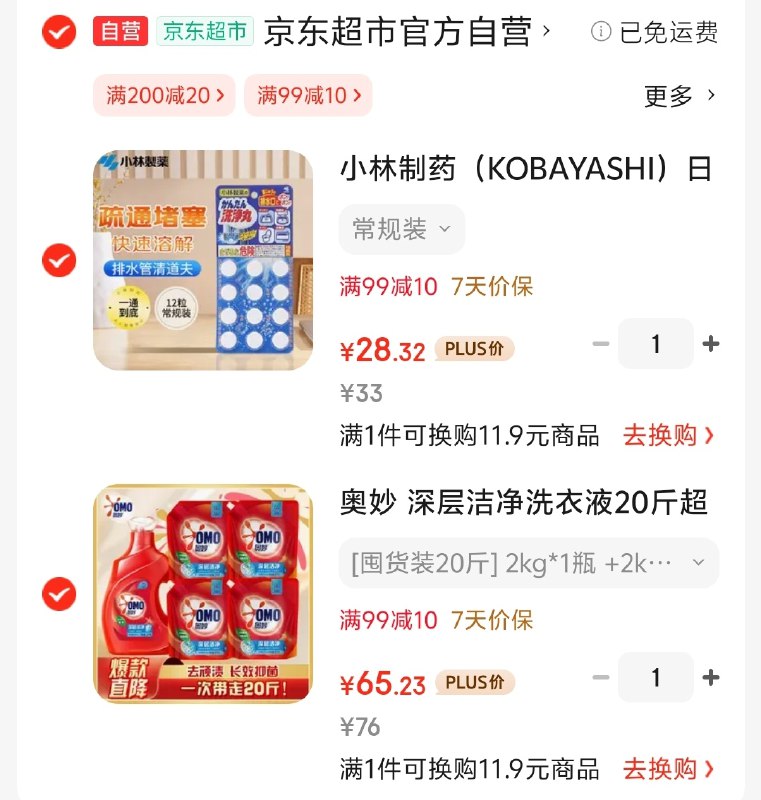Increase quantity of the 小林制药 item

point(711,344)
